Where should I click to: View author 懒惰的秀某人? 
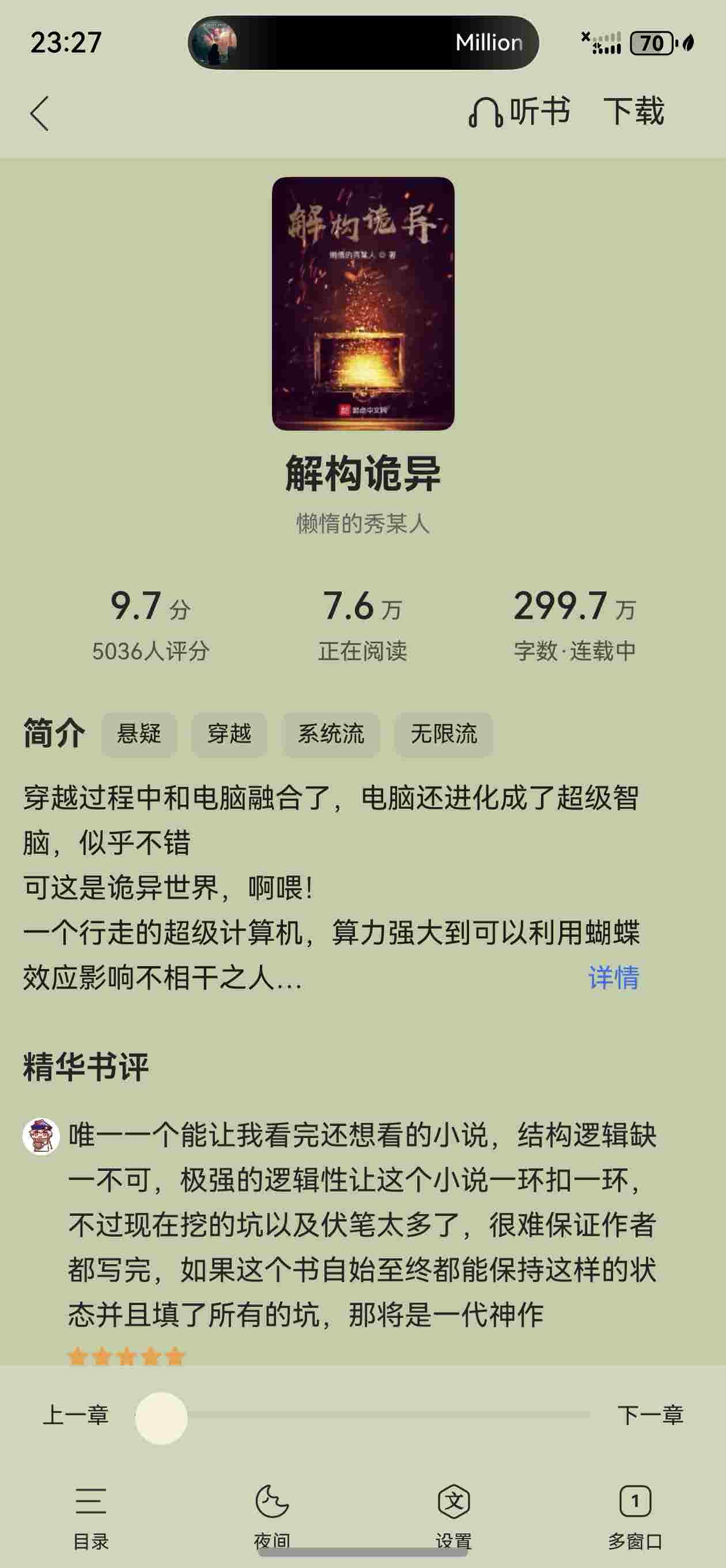[x=362, y=523]
